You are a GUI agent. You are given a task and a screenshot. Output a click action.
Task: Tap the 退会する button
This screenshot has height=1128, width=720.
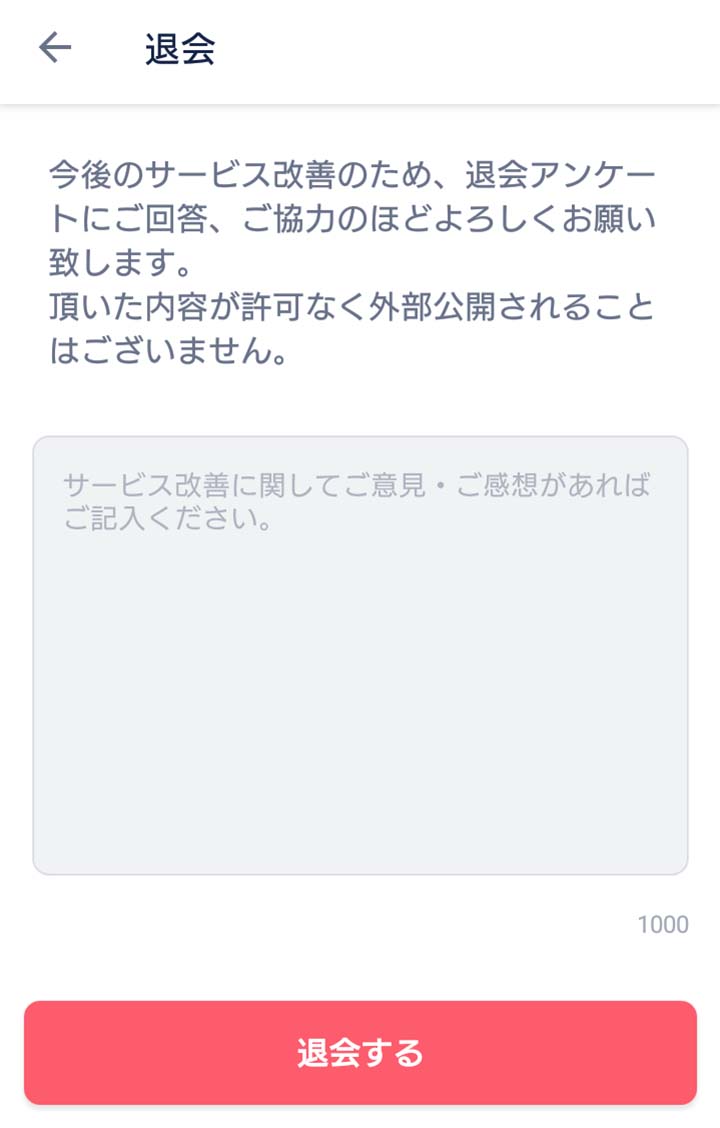[360, 1052]
